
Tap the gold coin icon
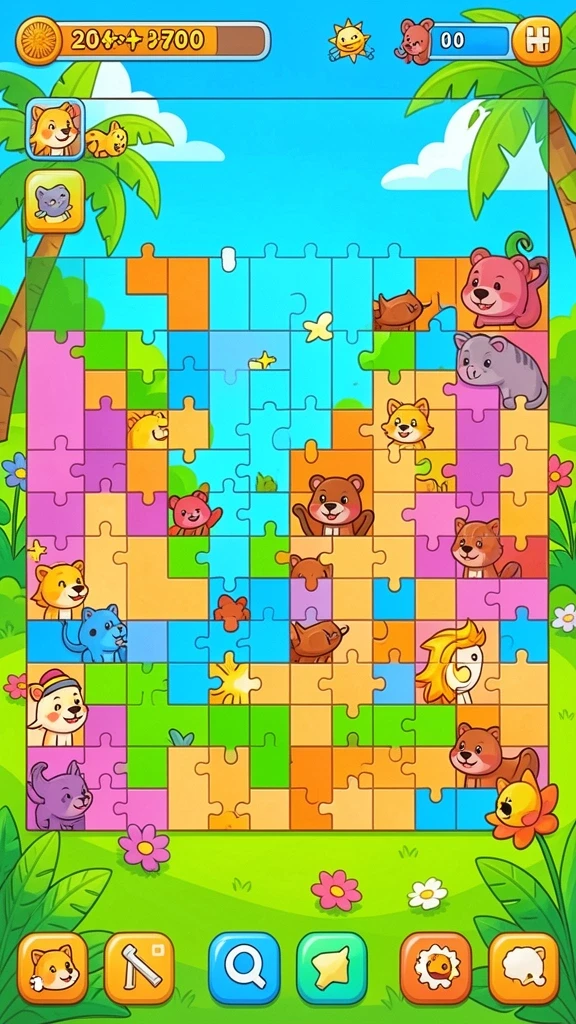pos(39,40)
